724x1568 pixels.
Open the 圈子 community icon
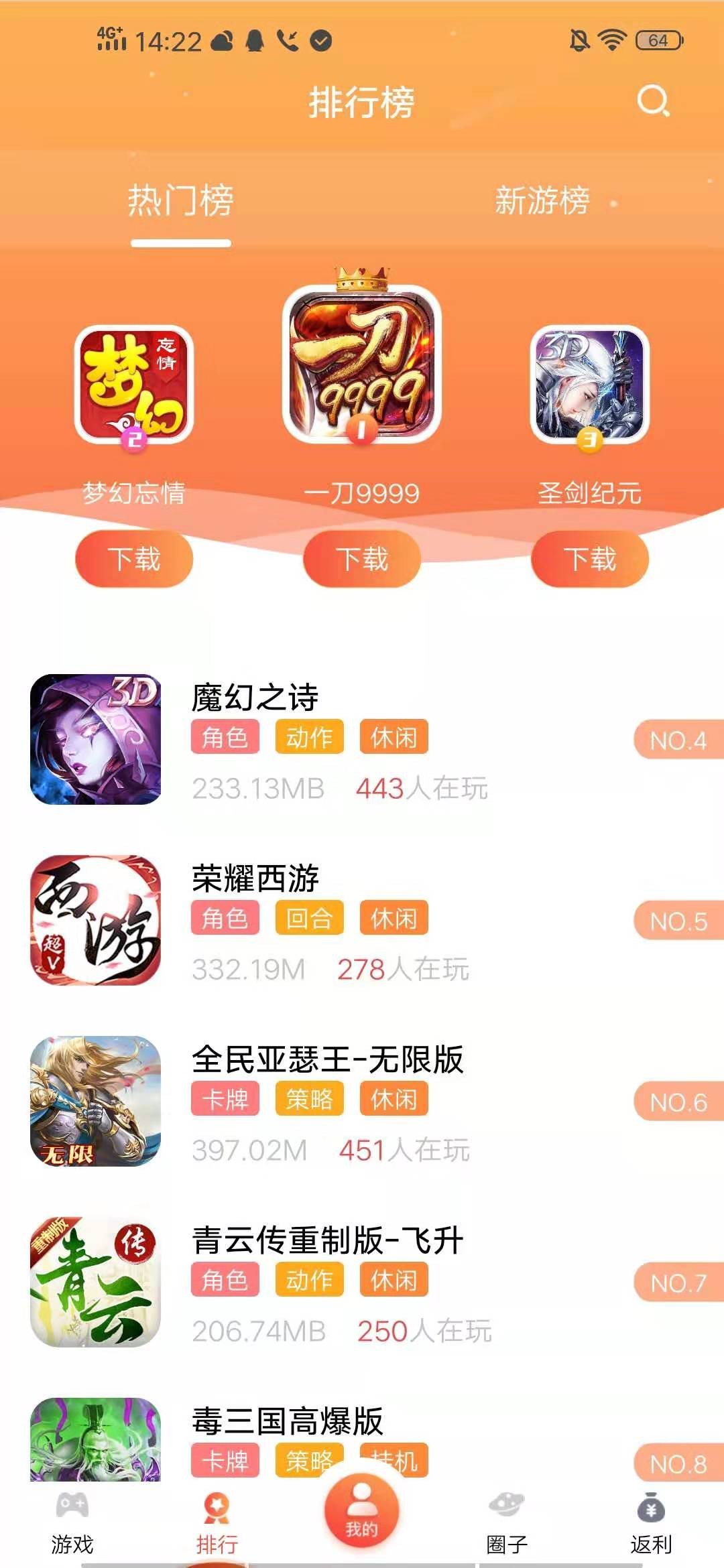click(x=506, y=1504)
